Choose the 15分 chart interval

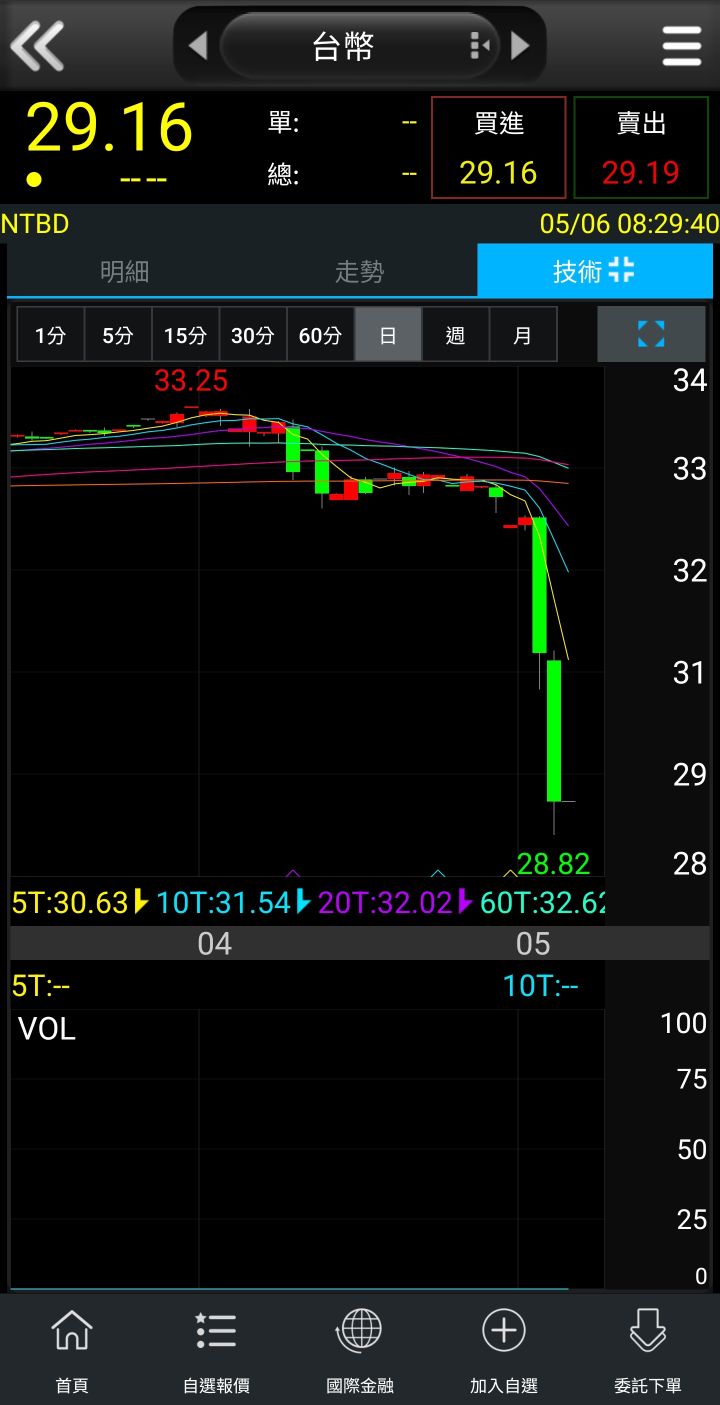(x=185, y=335)
